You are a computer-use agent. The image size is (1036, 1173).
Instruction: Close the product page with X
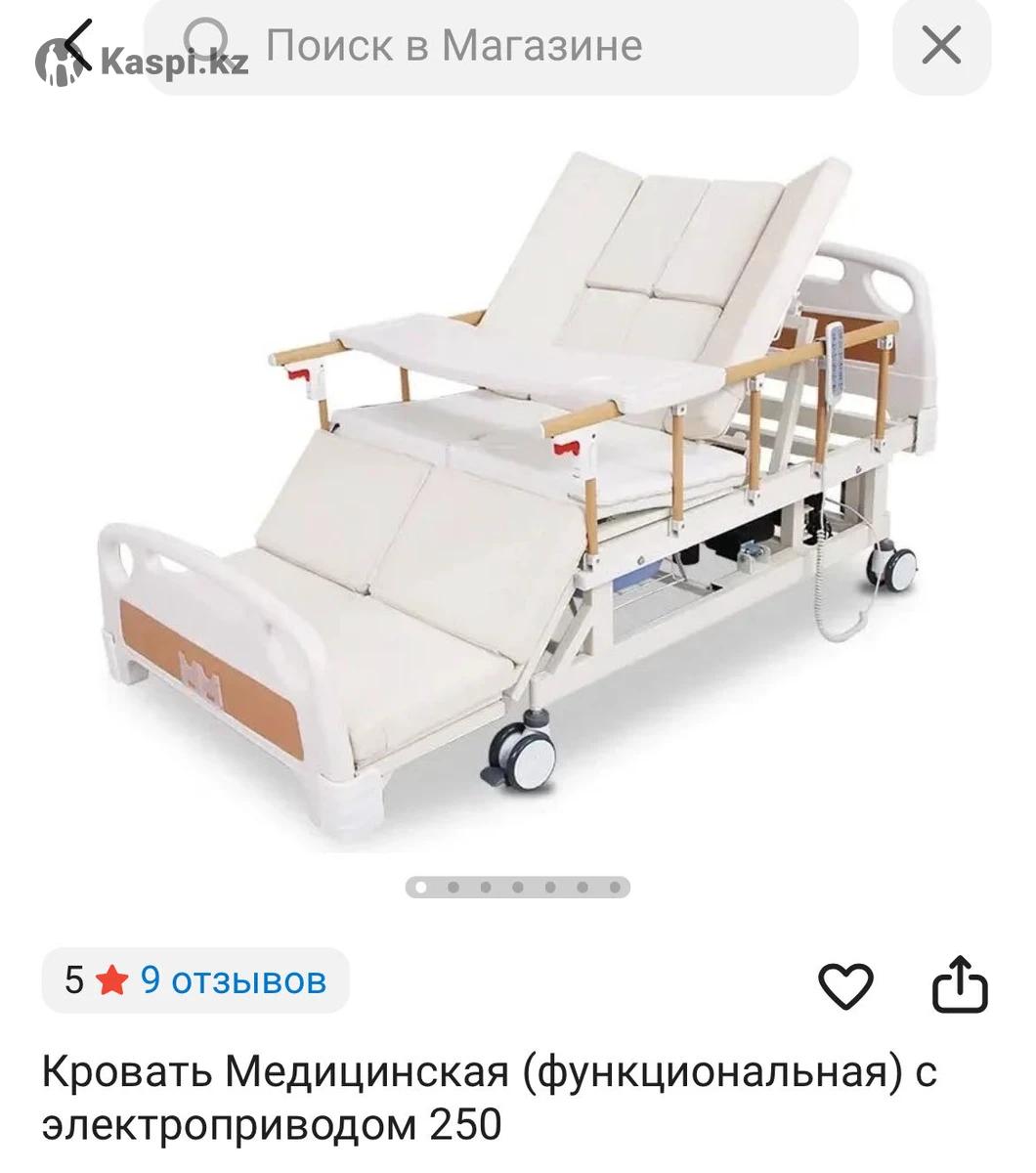tap(941, 46)
